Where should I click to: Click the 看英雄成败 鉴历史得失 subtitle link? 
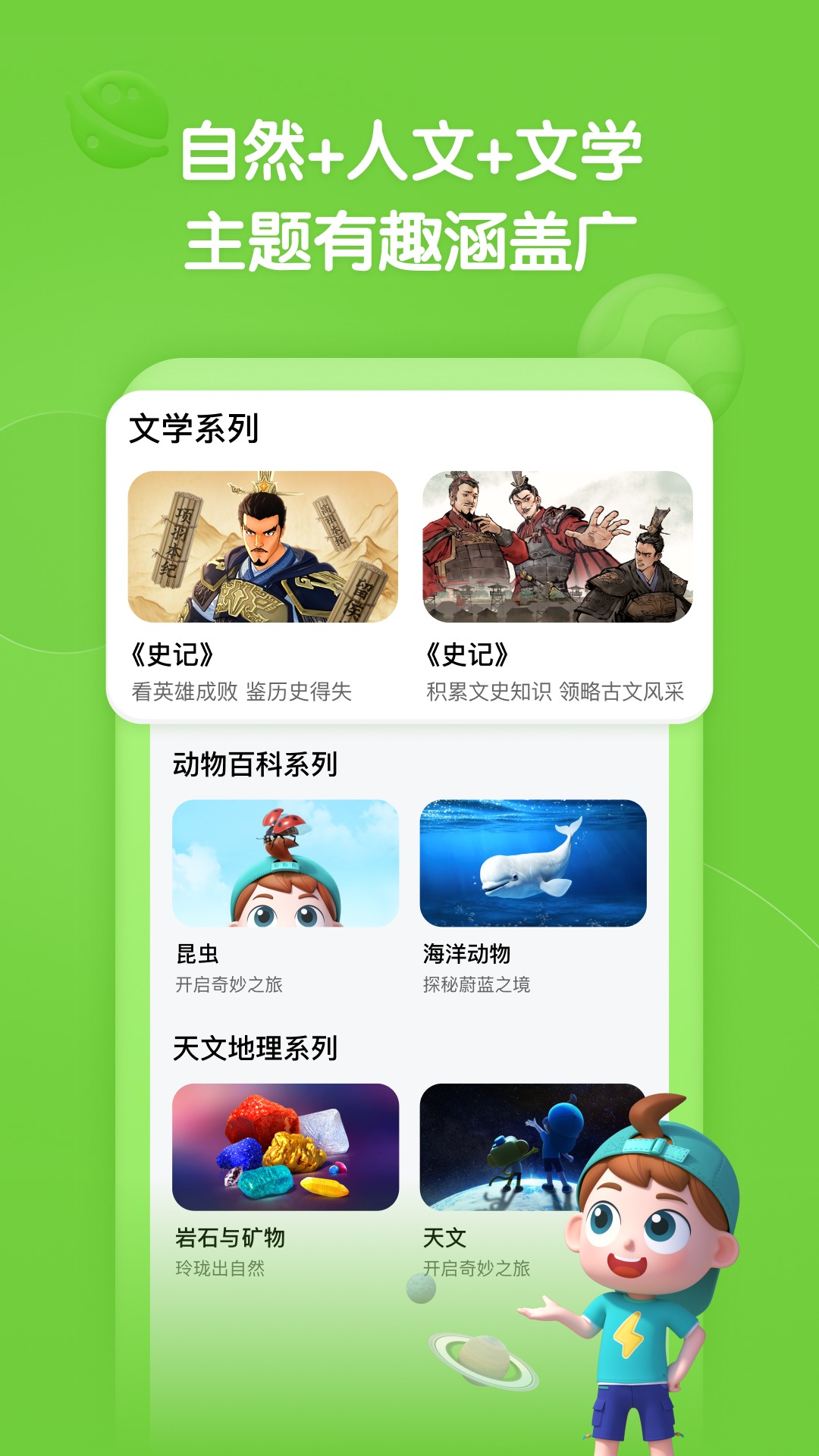243,692
